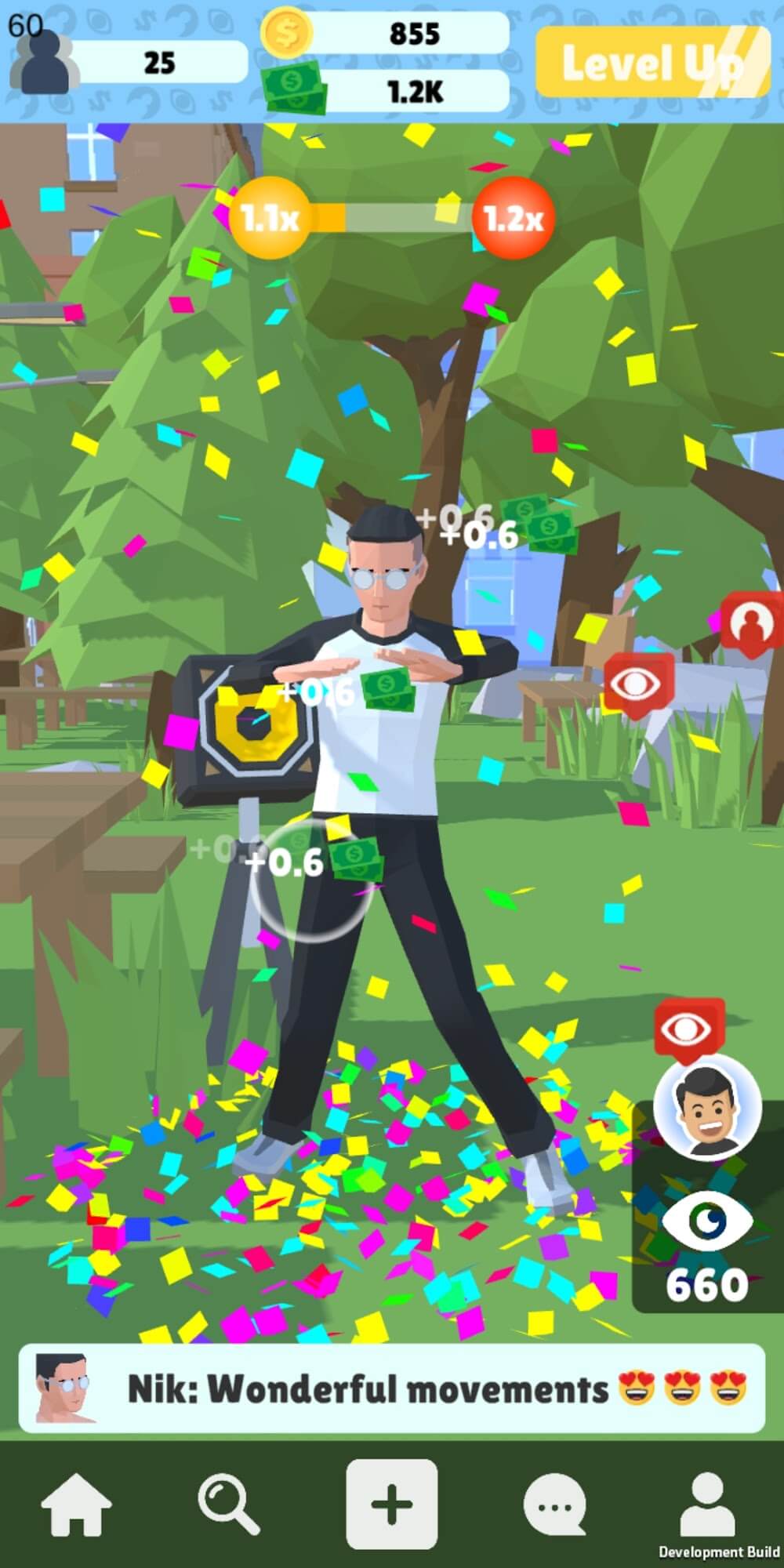Viewport: 784px width, 1568px height.
Task: Open Nik's comment about wonderful movements
Action: [x=392, y=1388]
